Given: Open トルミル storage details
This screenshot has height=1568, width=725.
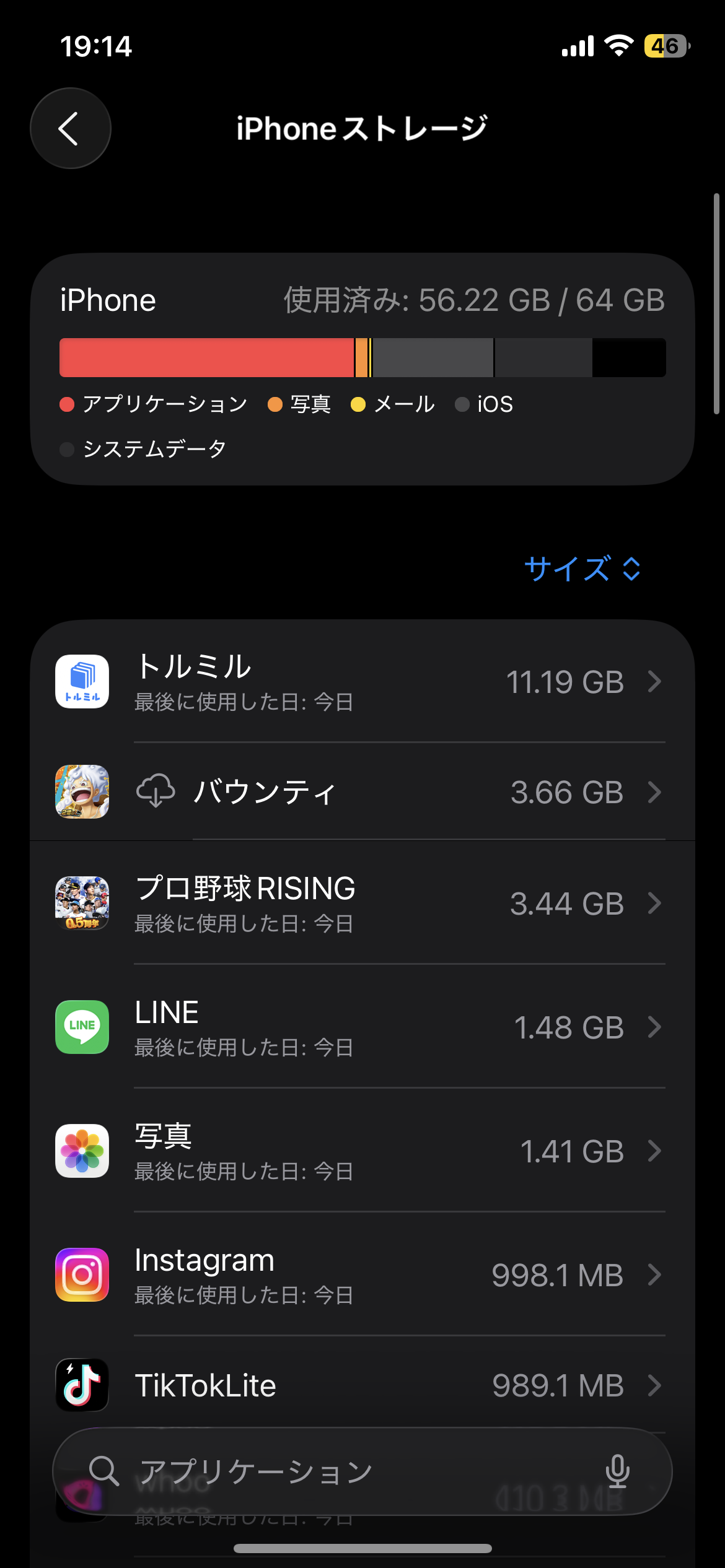Looking at the screenshot, I should [362, 682].
